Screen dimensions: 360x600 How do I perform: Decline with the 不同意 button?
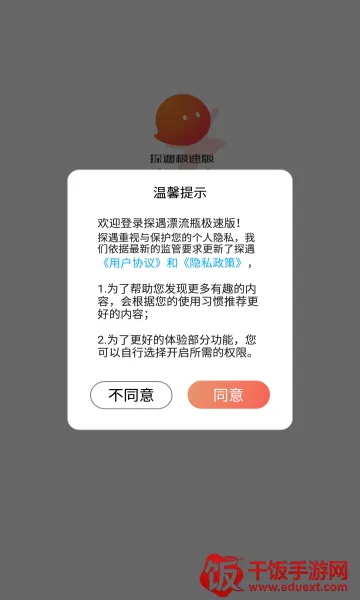coord(131,395)
